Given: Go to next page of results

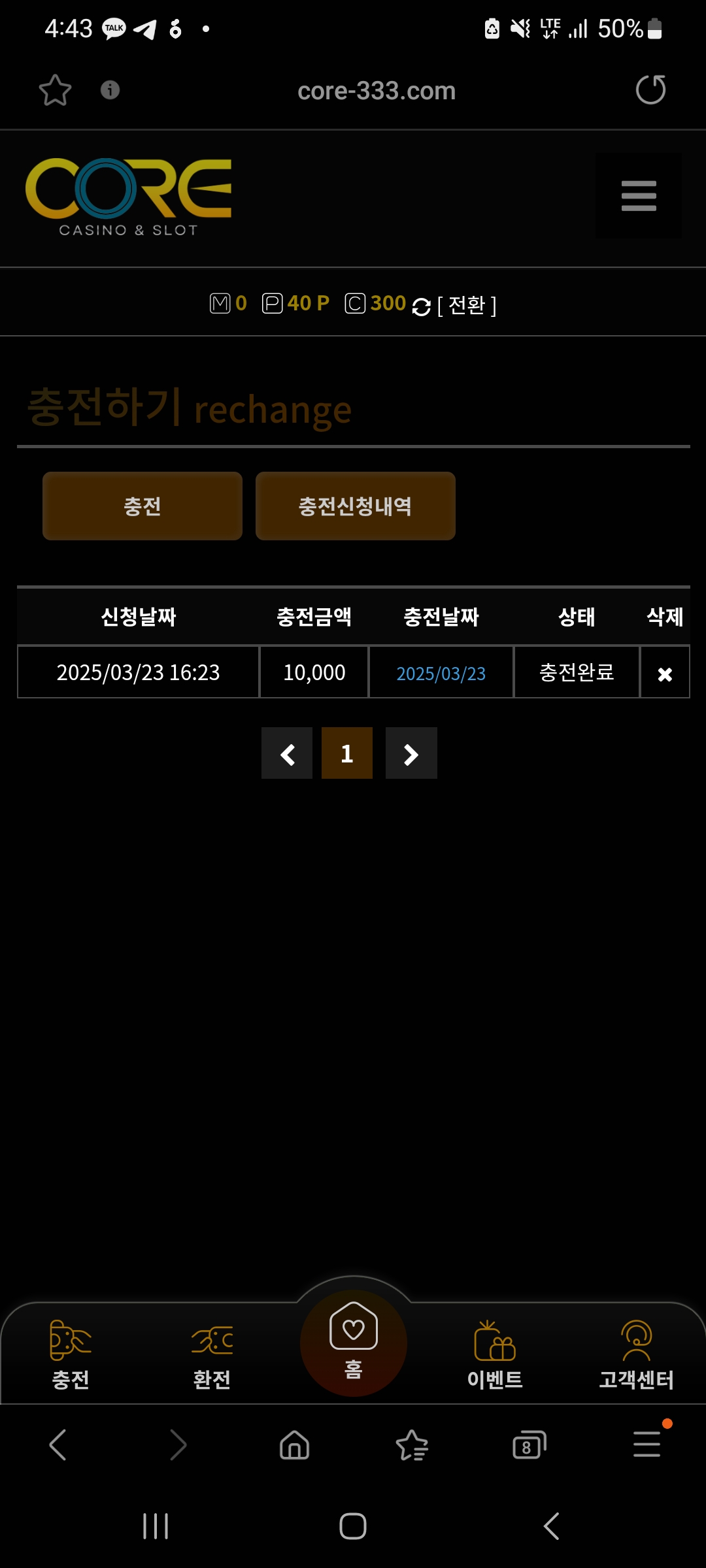Looking at the screenshot, I should click(x=411, y=753).
